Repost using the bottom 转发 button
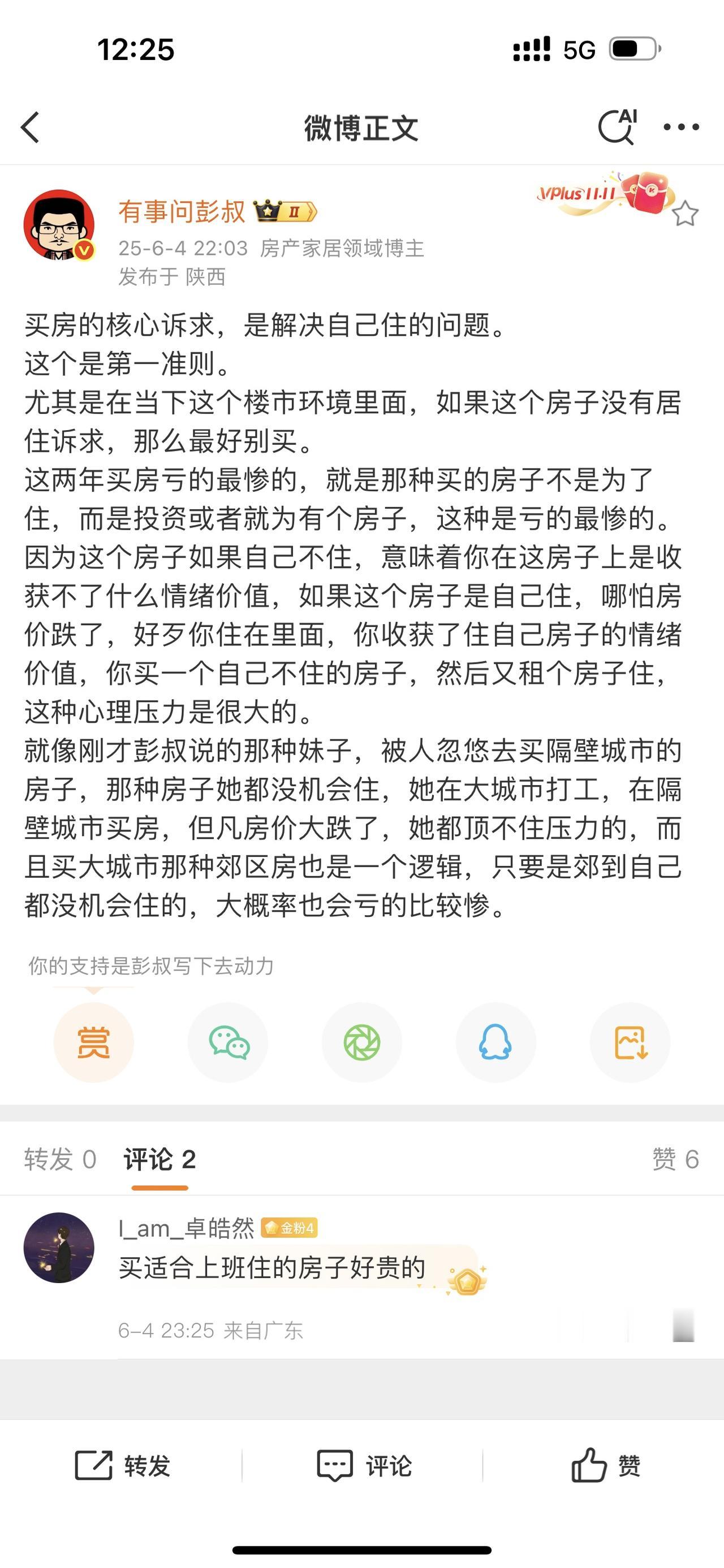724x1568 pixels. [122, 1466]
